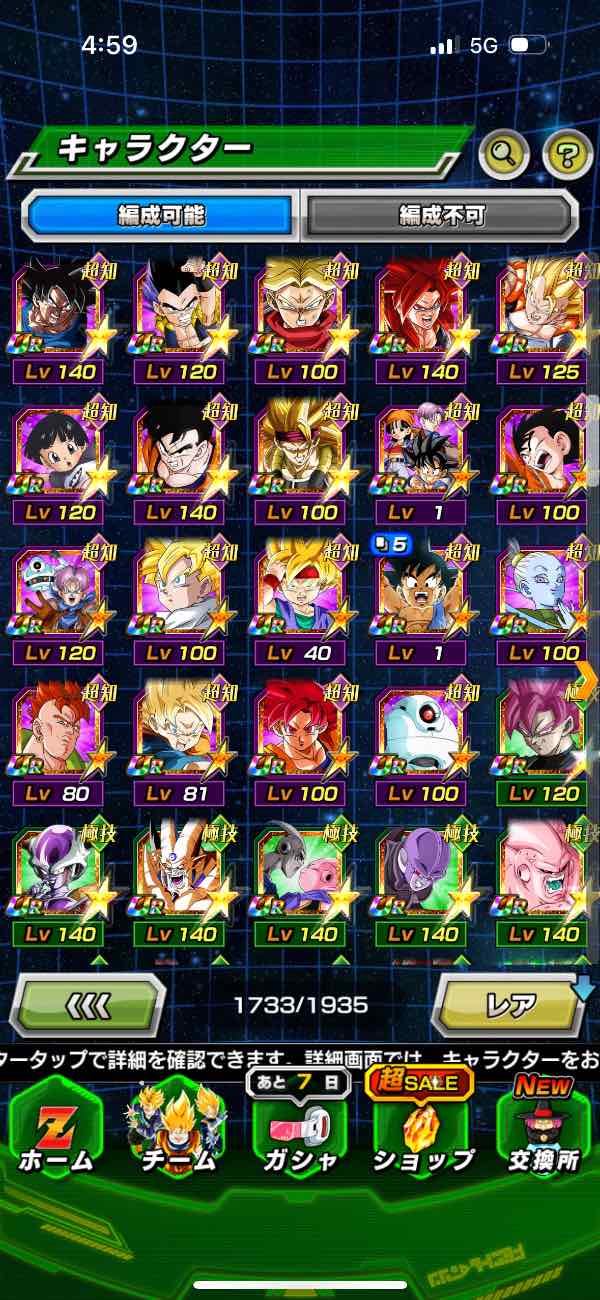Switch to the 編成不可 tab
The height and width of the screenshot is (1300, 600).
(x=441, y=215)
